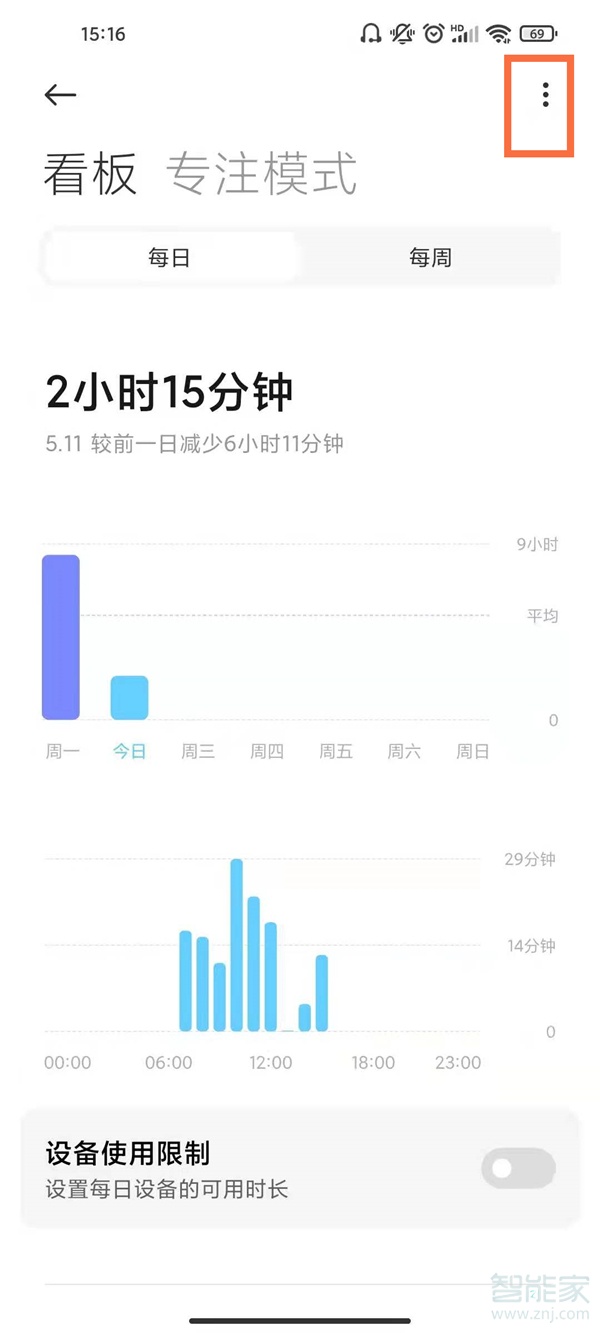
Task: Turn on 设备使用限制 switch
Action: click(x=518, y=1168)
